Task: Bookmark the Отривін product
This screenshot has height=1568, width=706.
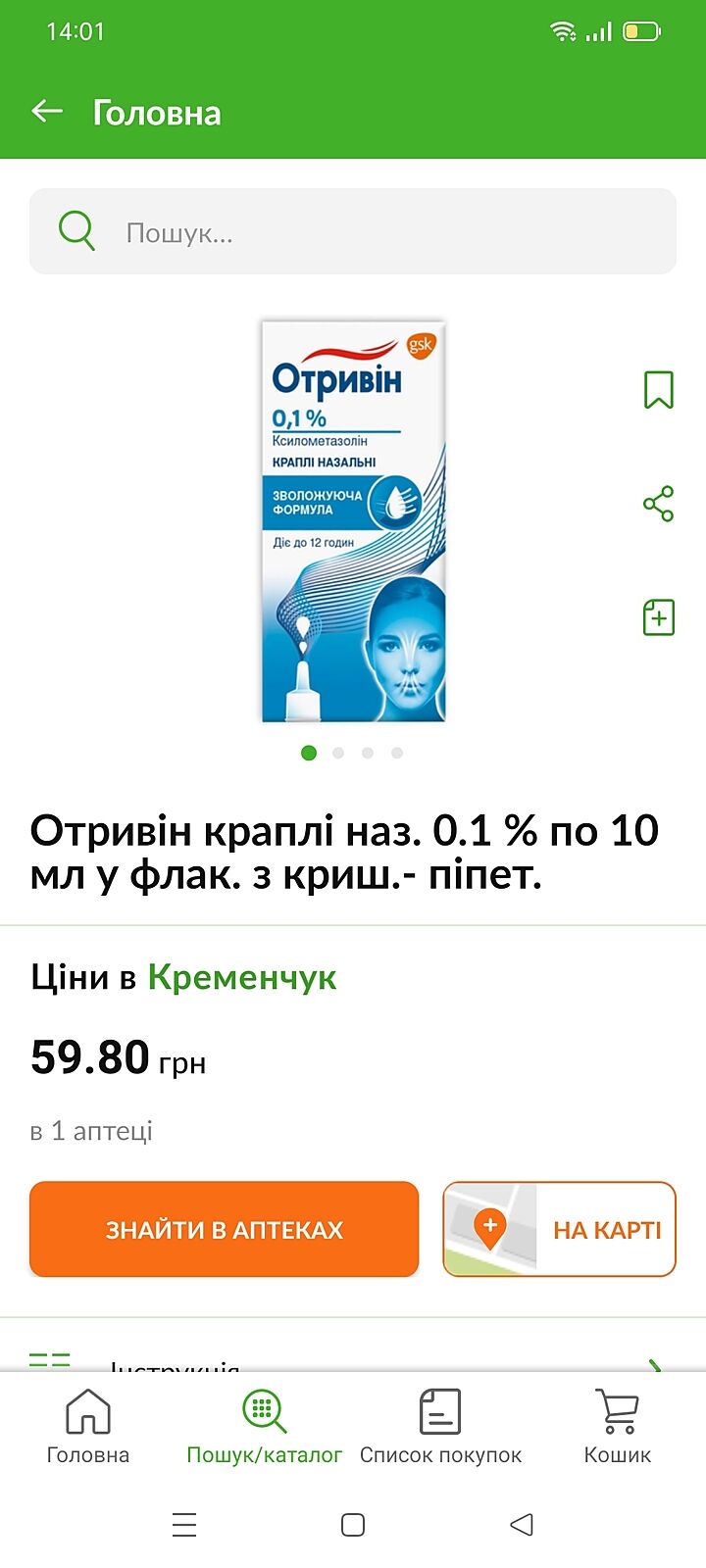Action: [658, 389]
